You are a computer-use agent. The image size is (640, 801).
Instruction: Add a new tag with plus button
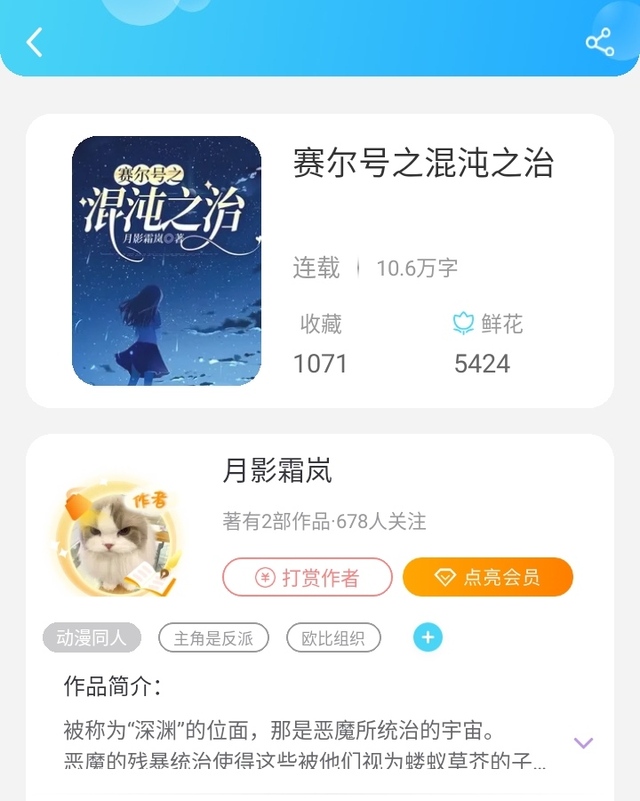pos(428,638)
